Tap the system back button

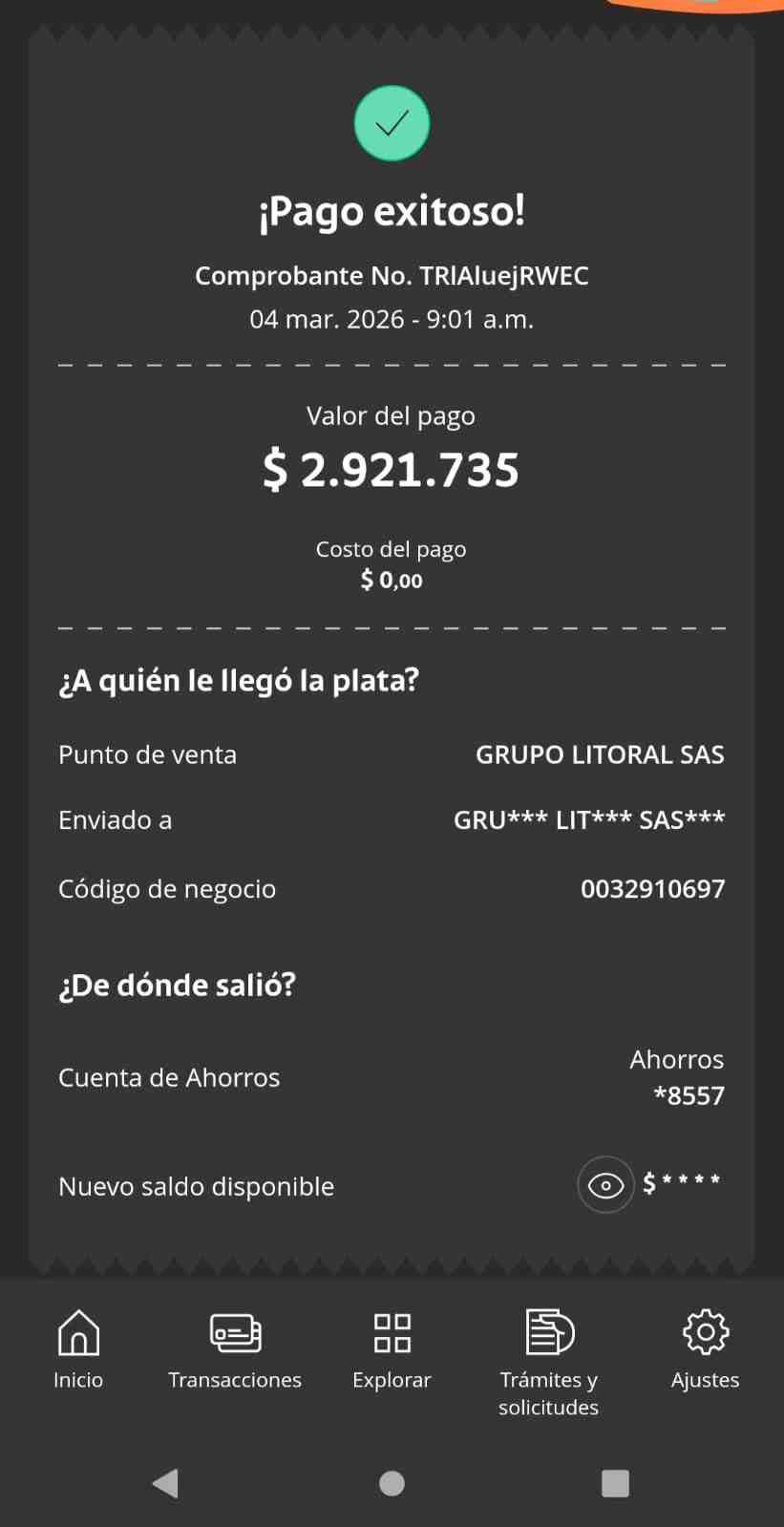point(165,1483)
